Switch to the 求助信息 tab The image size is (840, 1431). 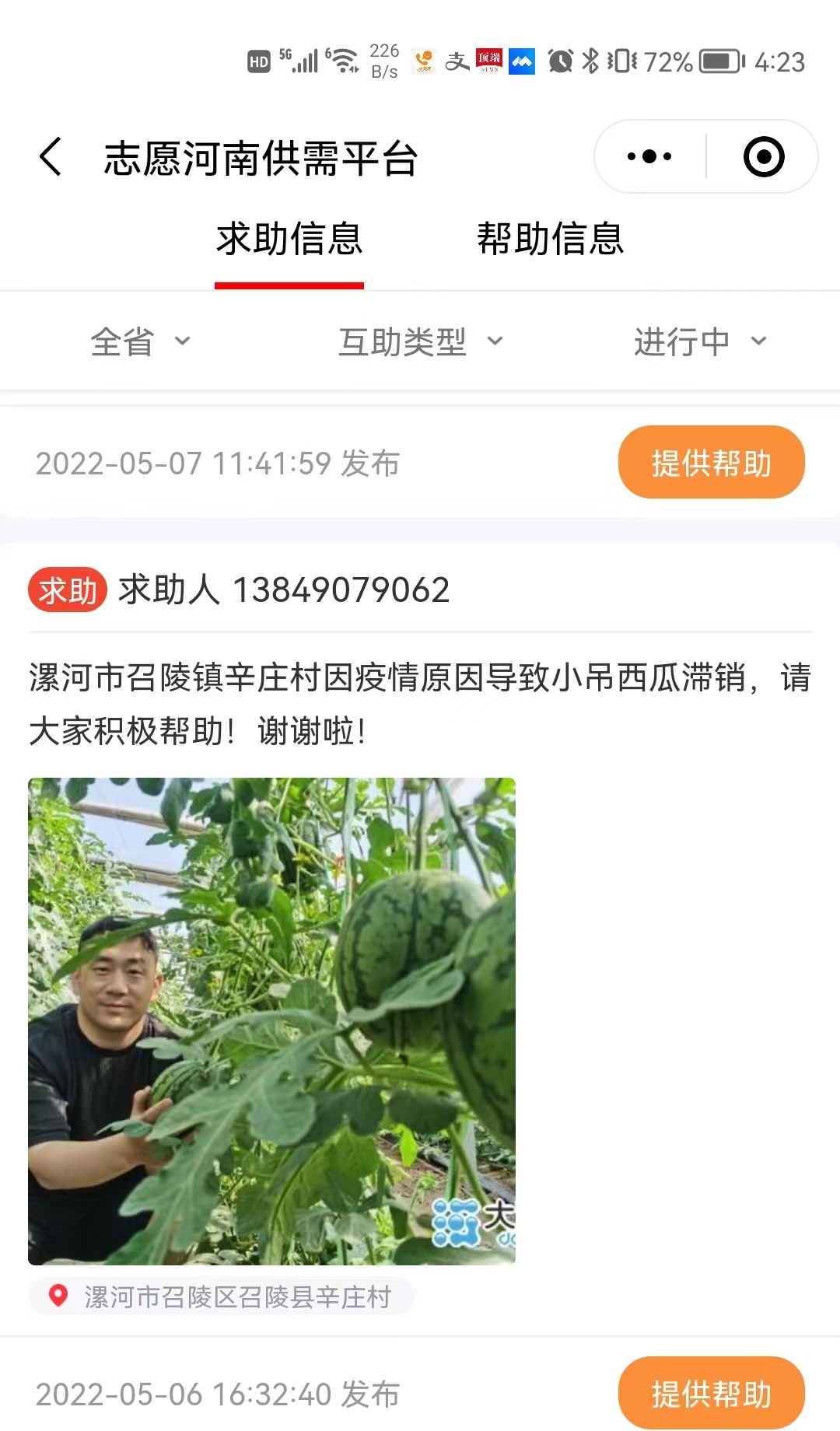[289, 239]
